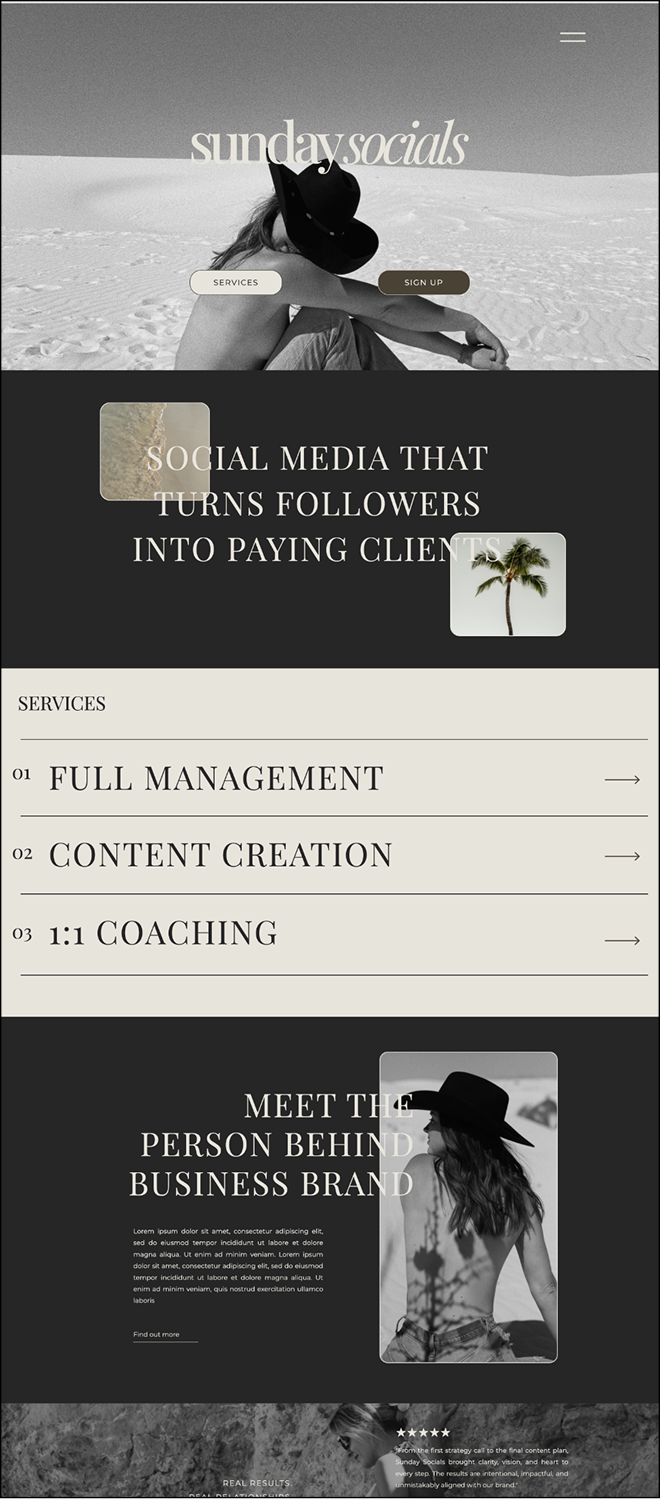Open the Full Management service

coord(216,778)
